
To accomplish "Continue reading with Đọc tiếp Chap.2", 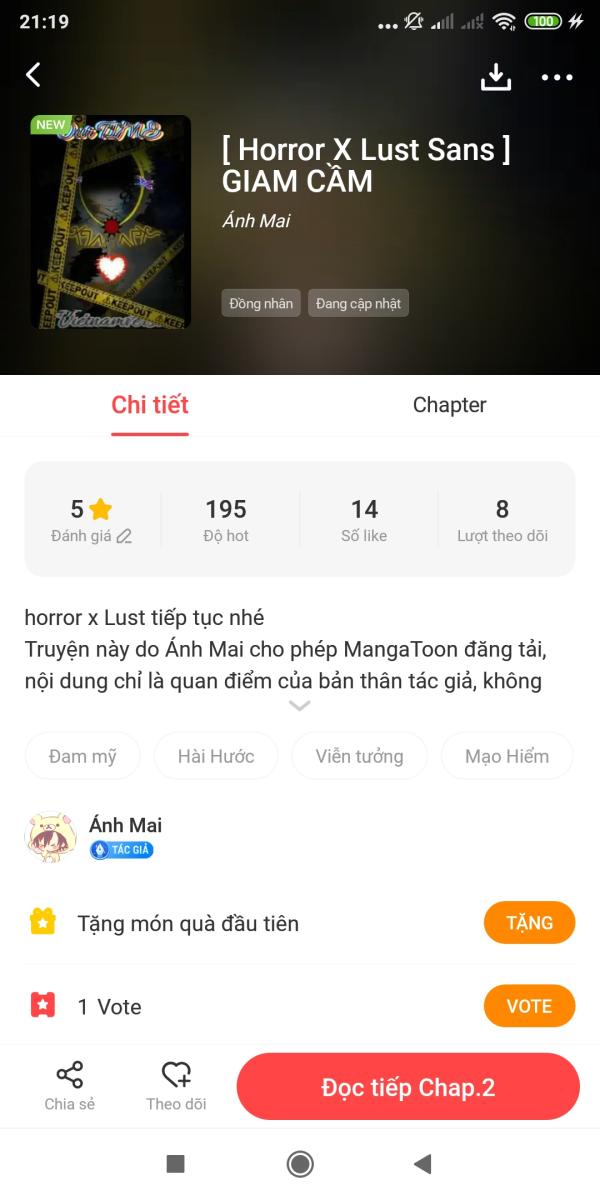I will point(408,1087).
